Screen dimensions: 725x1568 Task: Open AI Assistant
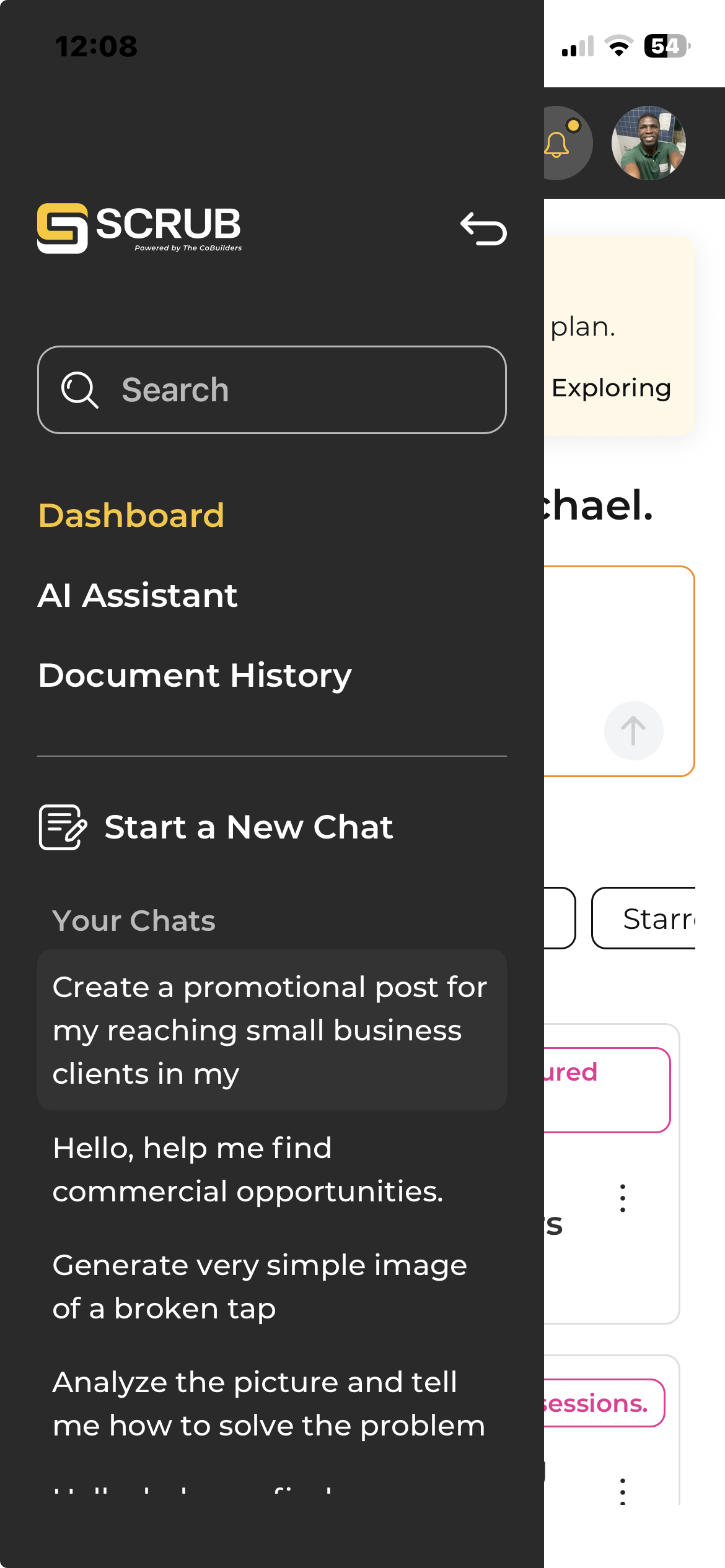click(x=138, y=595)
